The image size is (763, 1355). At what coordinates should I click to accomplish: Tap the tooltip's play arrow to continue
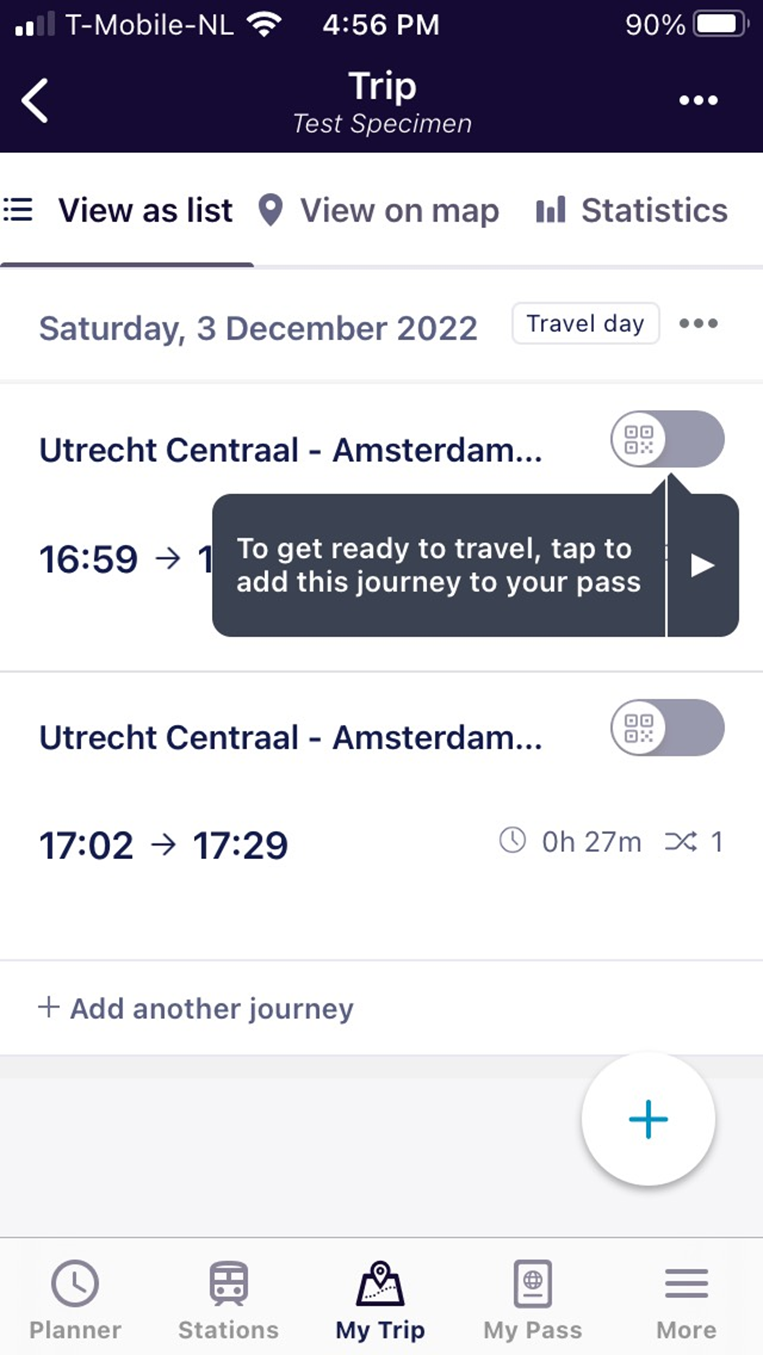point(703,565)
